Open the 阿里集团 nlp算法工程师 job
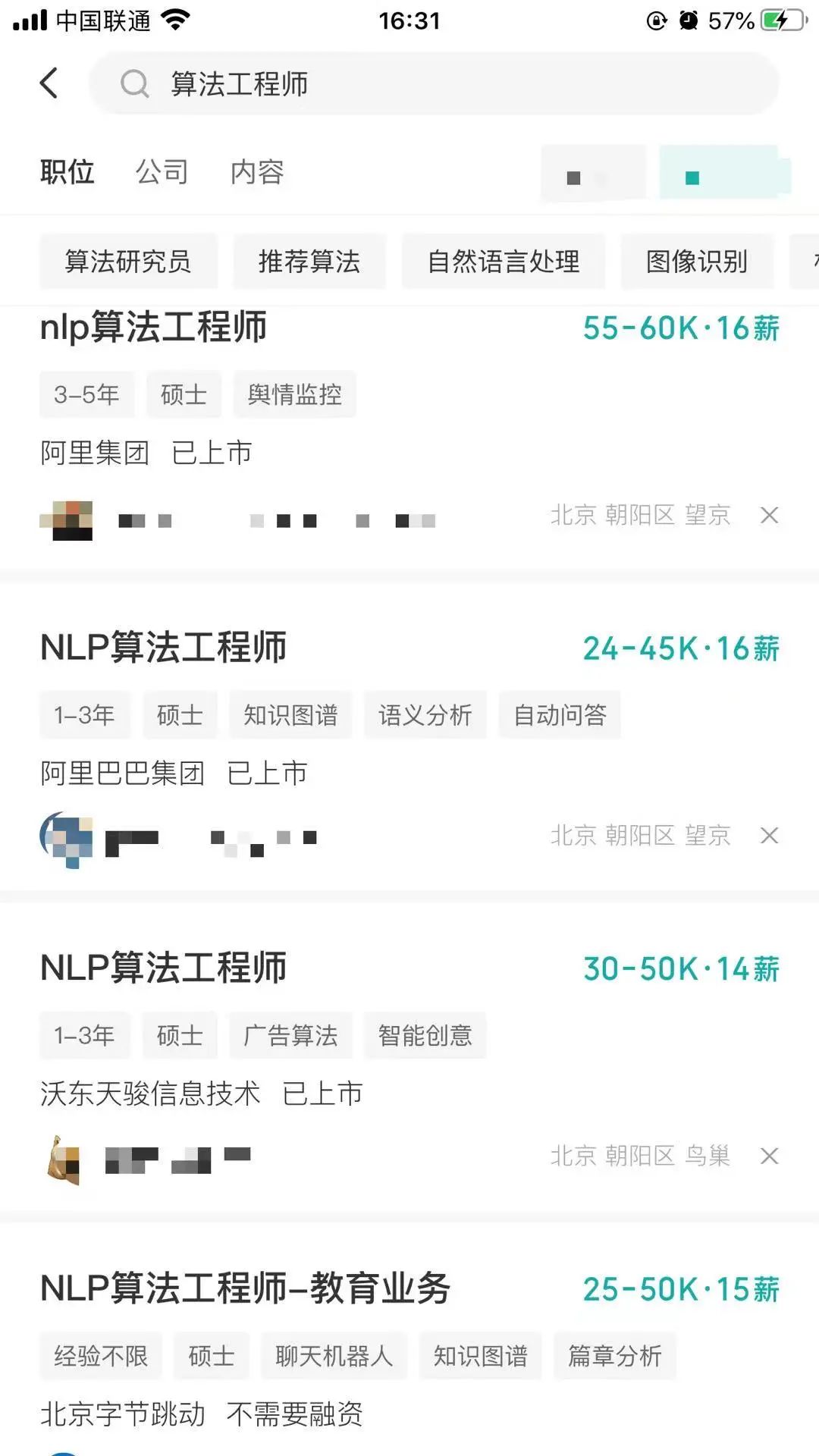This screenshot has height=1456, width=819. point(153,328)
